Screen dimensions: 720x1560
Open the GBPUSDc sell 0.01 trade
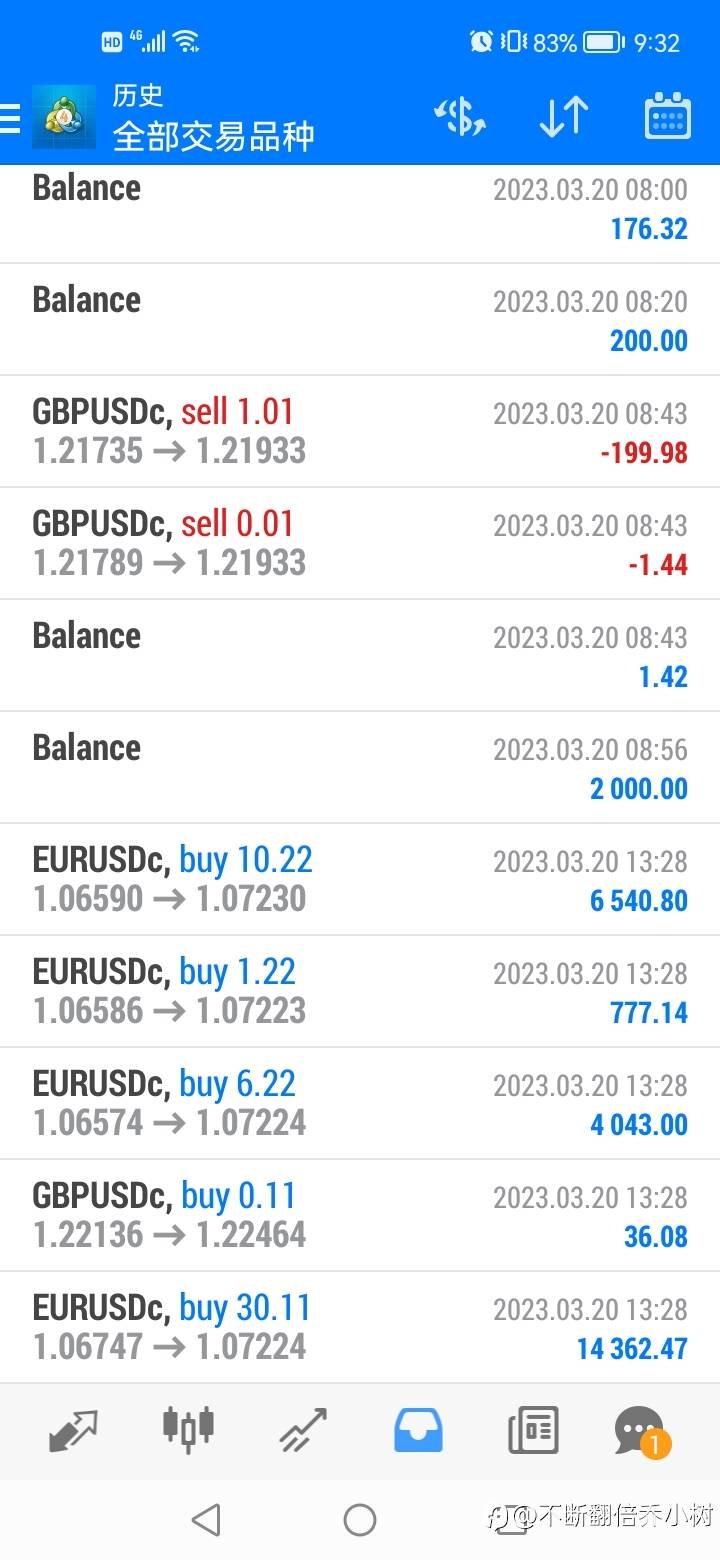360,544
